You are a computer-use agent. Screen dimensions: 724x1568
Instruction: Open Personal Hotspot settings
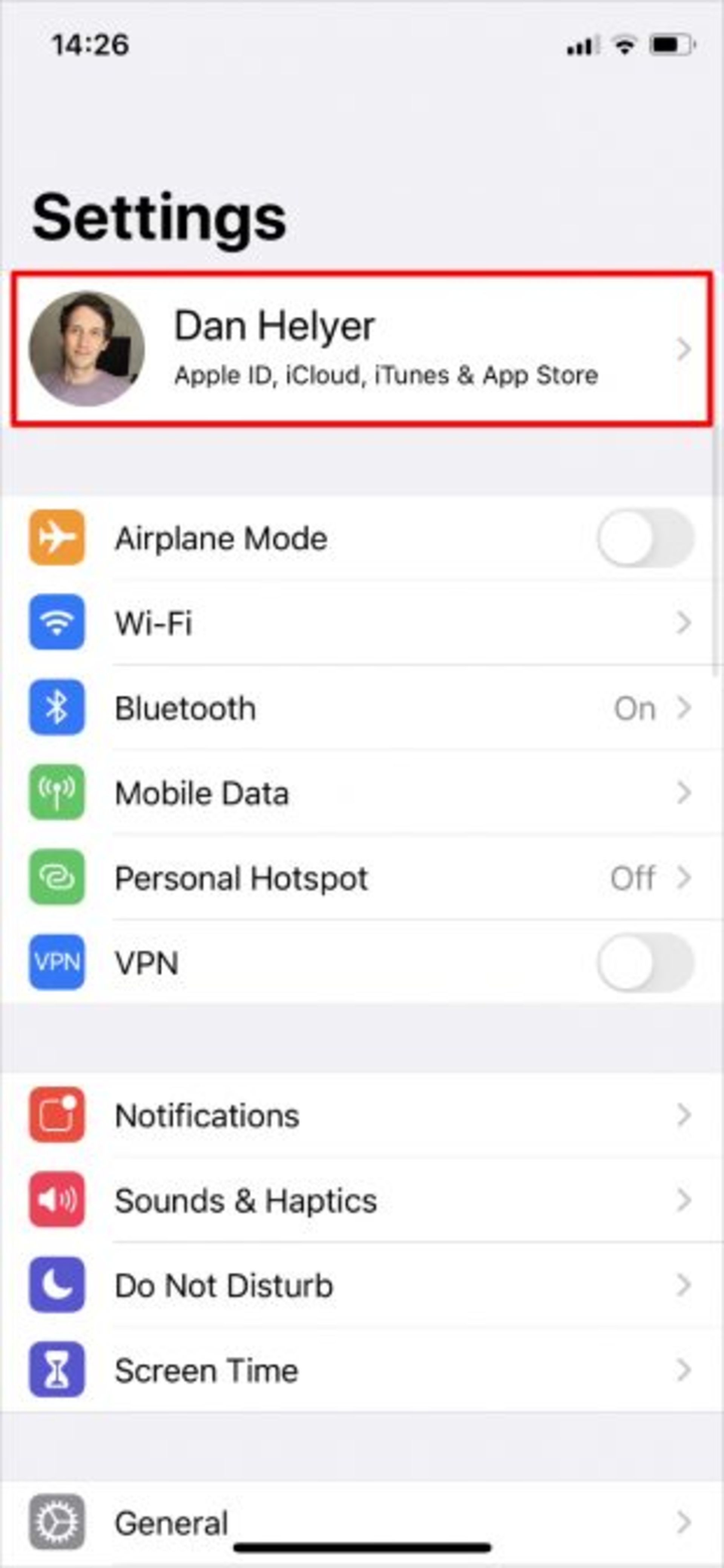coord(361,878)
